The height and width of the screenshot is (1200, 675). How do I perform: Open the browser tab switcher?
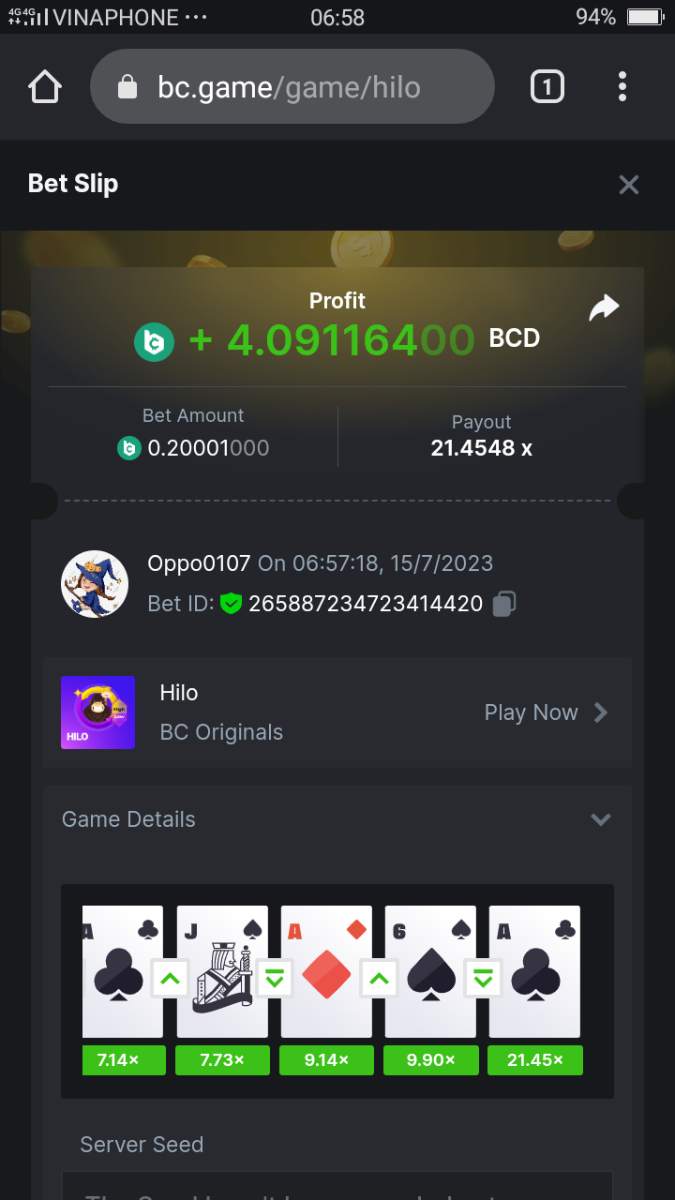(546, 87)
